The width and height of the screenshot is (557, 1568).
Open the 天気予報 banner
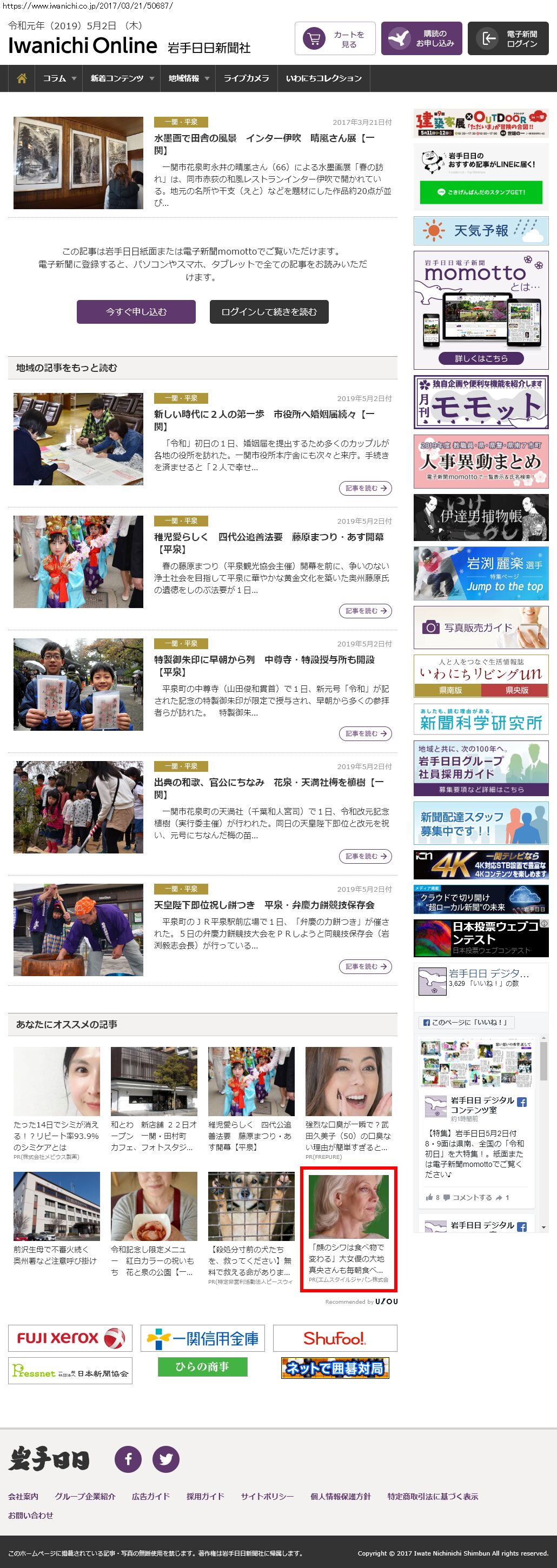pos(481,231)
